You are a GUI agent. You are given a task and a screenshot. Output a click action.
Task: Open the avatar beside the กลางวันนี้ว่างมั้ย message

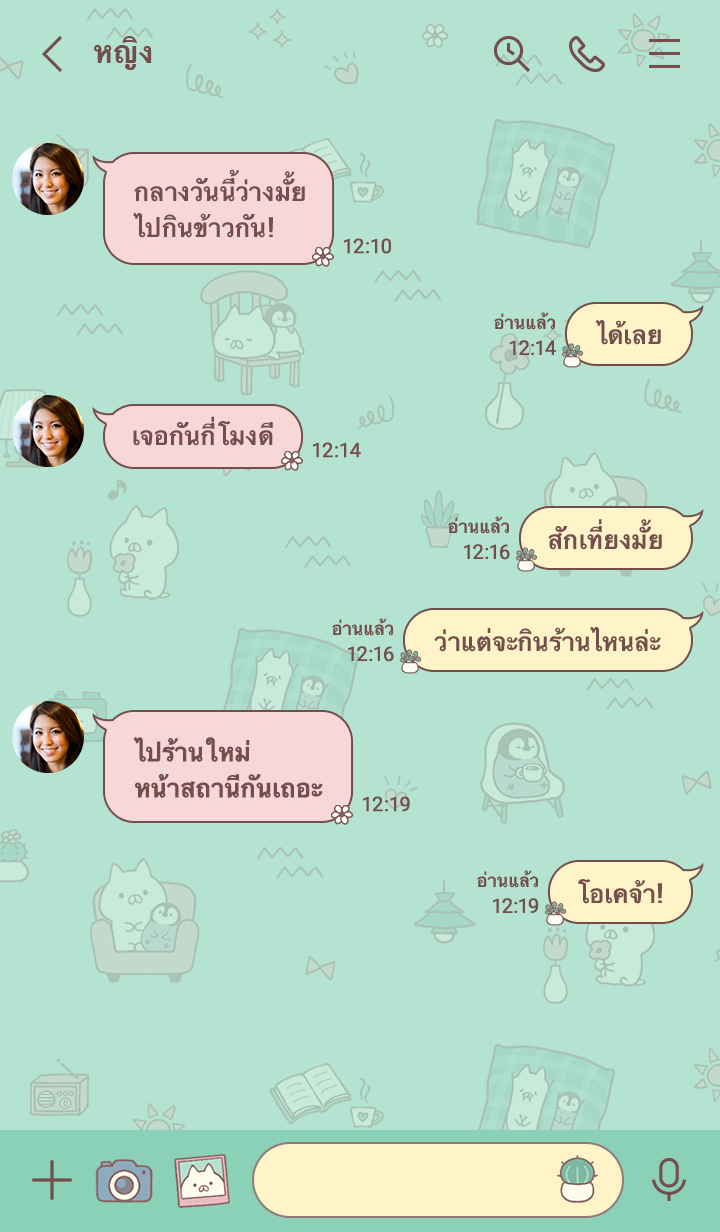tap(48, 179)
